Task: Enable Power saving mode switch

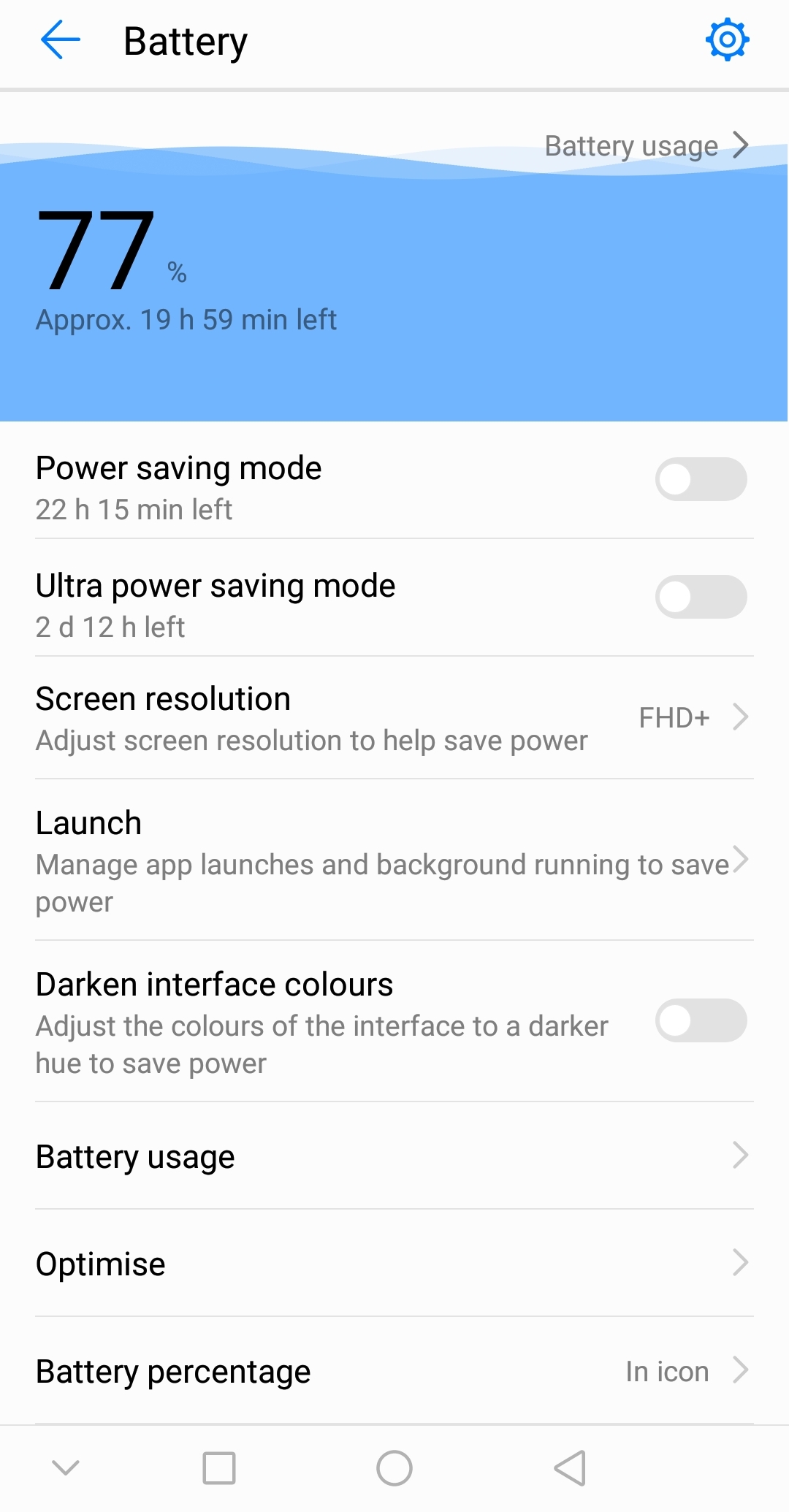Action: [701, 479]
